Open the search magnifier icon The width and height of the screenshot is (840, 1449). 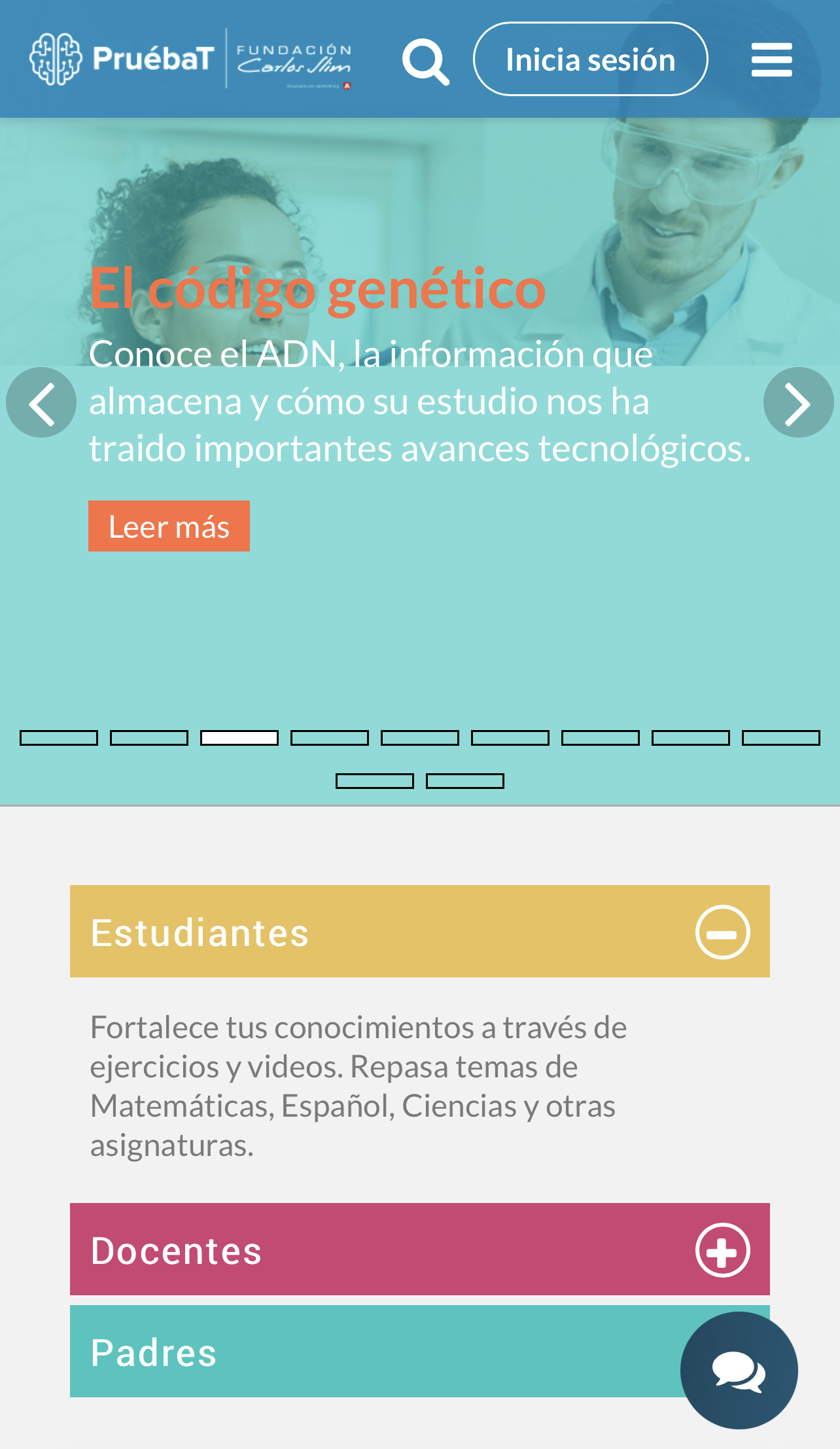[426, 61]
